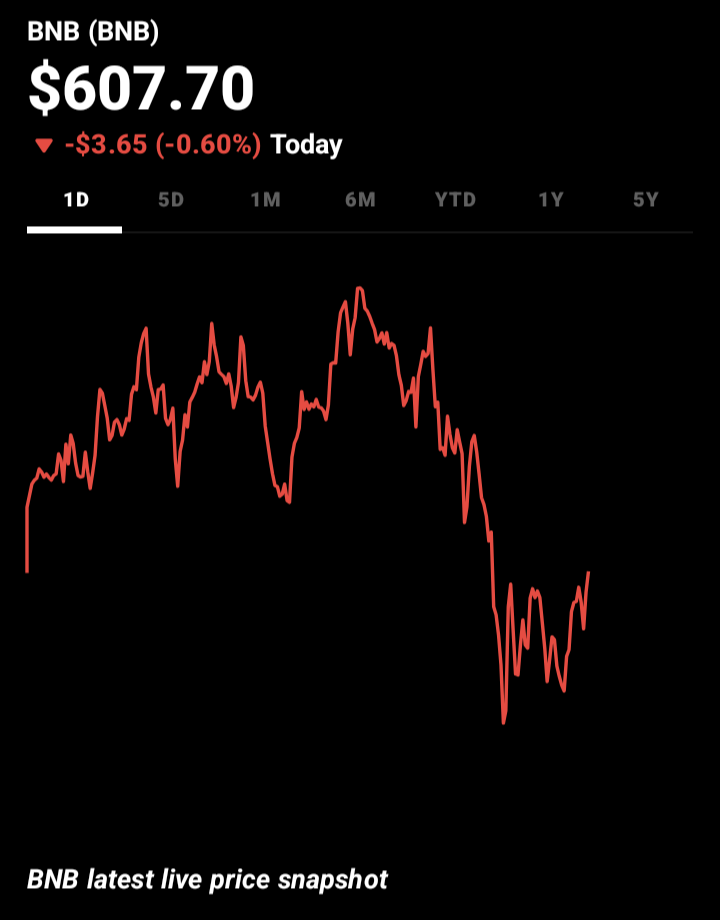
Task: View the YTD price performance
Action: click(x=455, y=199)
